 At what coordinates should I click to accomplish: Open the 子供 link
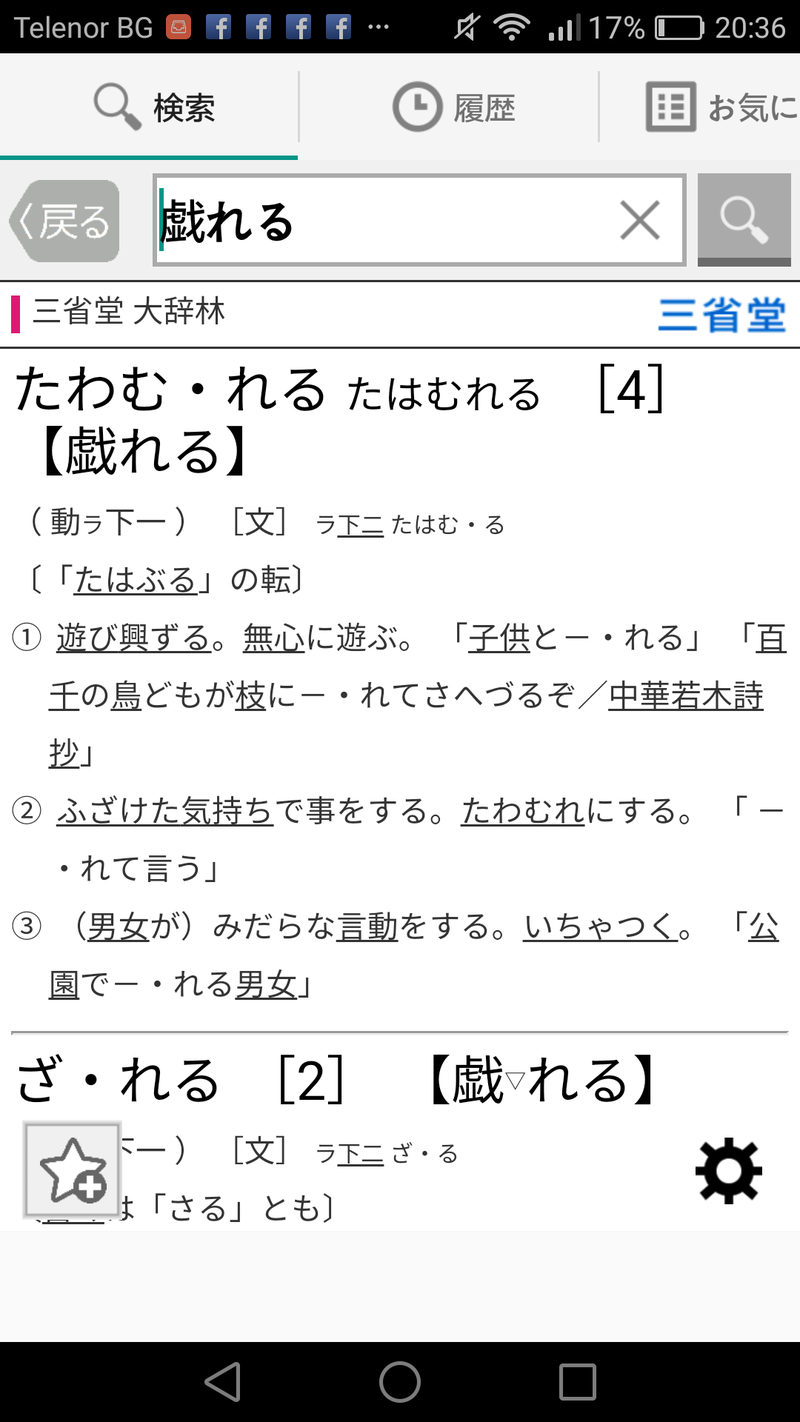click(x=500, y=637)
